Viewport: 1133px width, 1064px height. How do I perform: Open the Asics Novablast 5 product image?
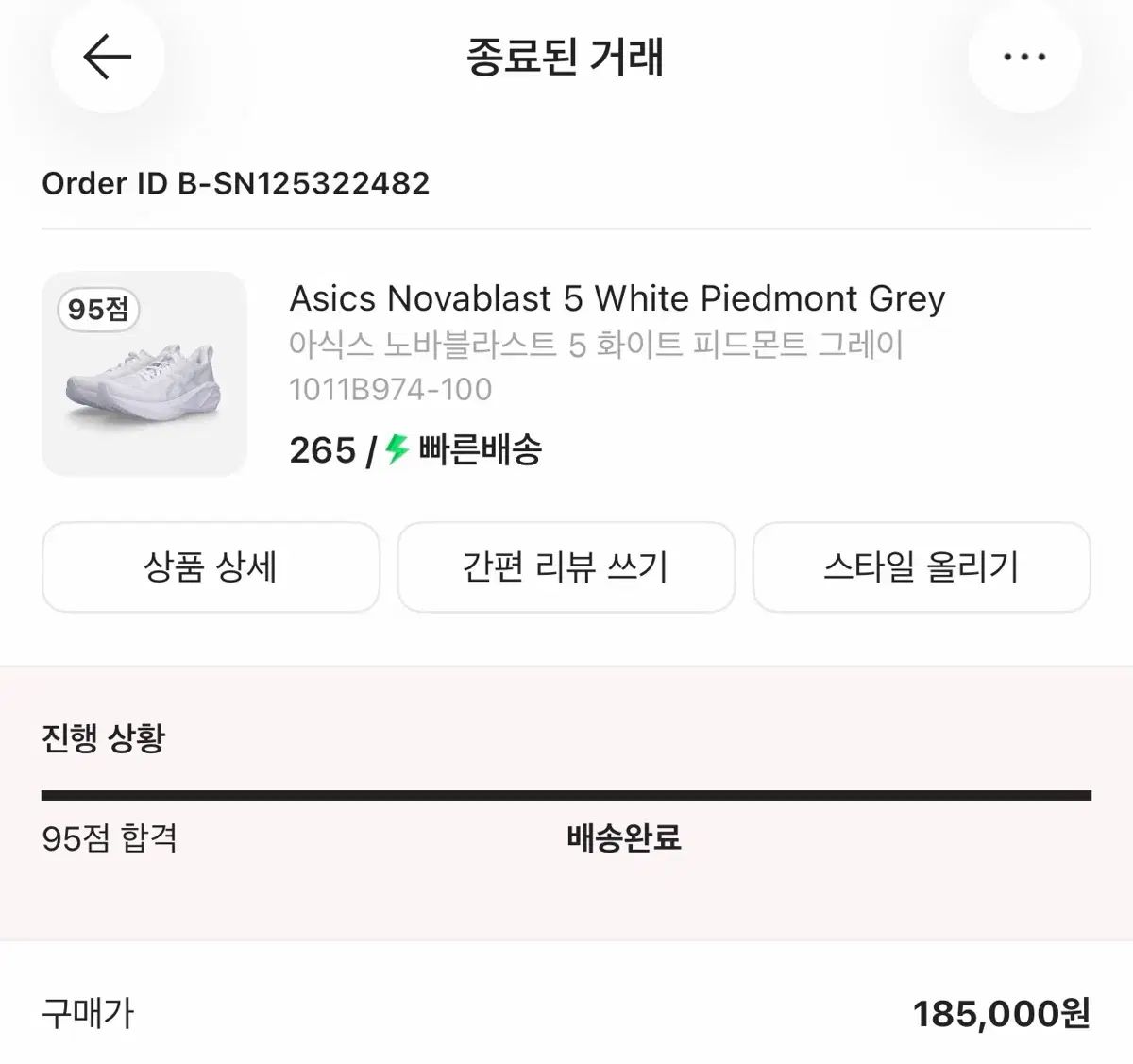[144, 374]
